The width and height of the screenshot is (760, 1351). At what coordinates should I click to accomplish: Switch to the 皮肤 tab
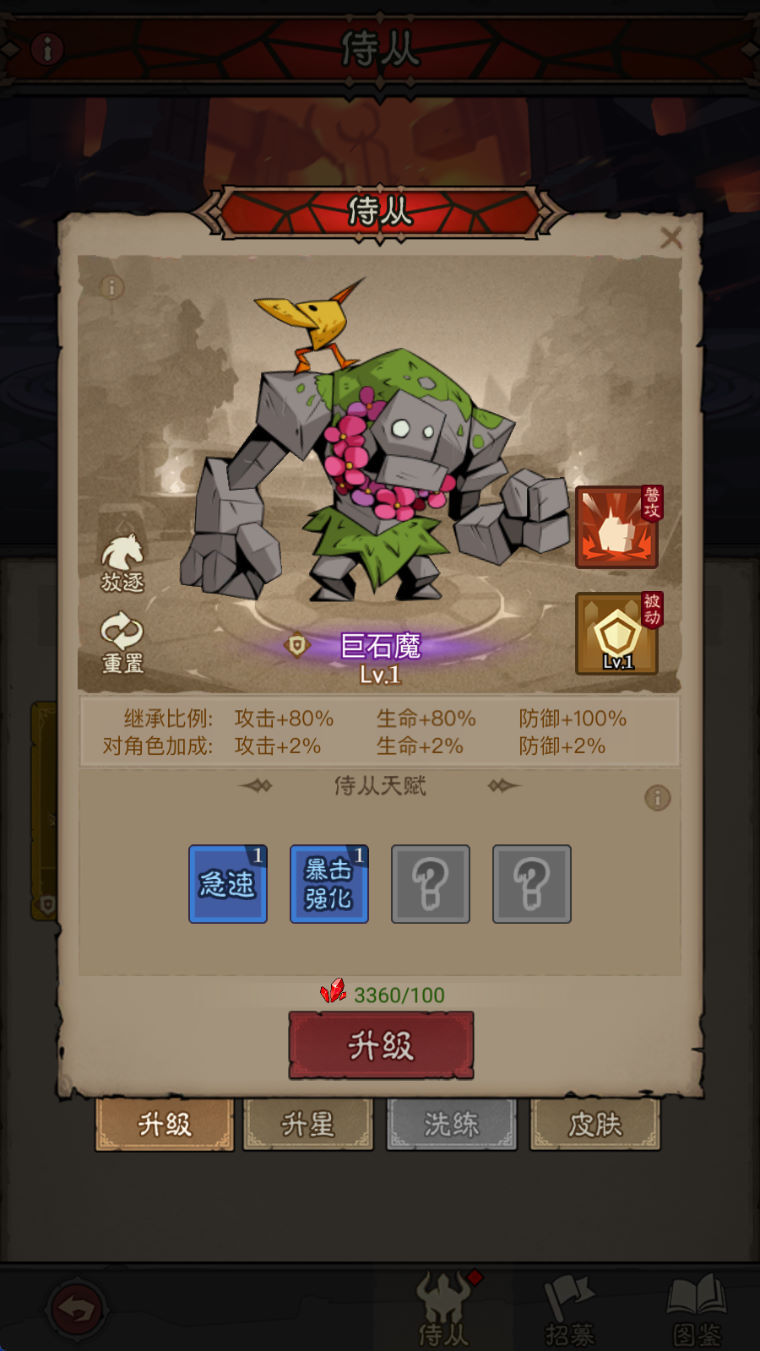coord(595,1124)
